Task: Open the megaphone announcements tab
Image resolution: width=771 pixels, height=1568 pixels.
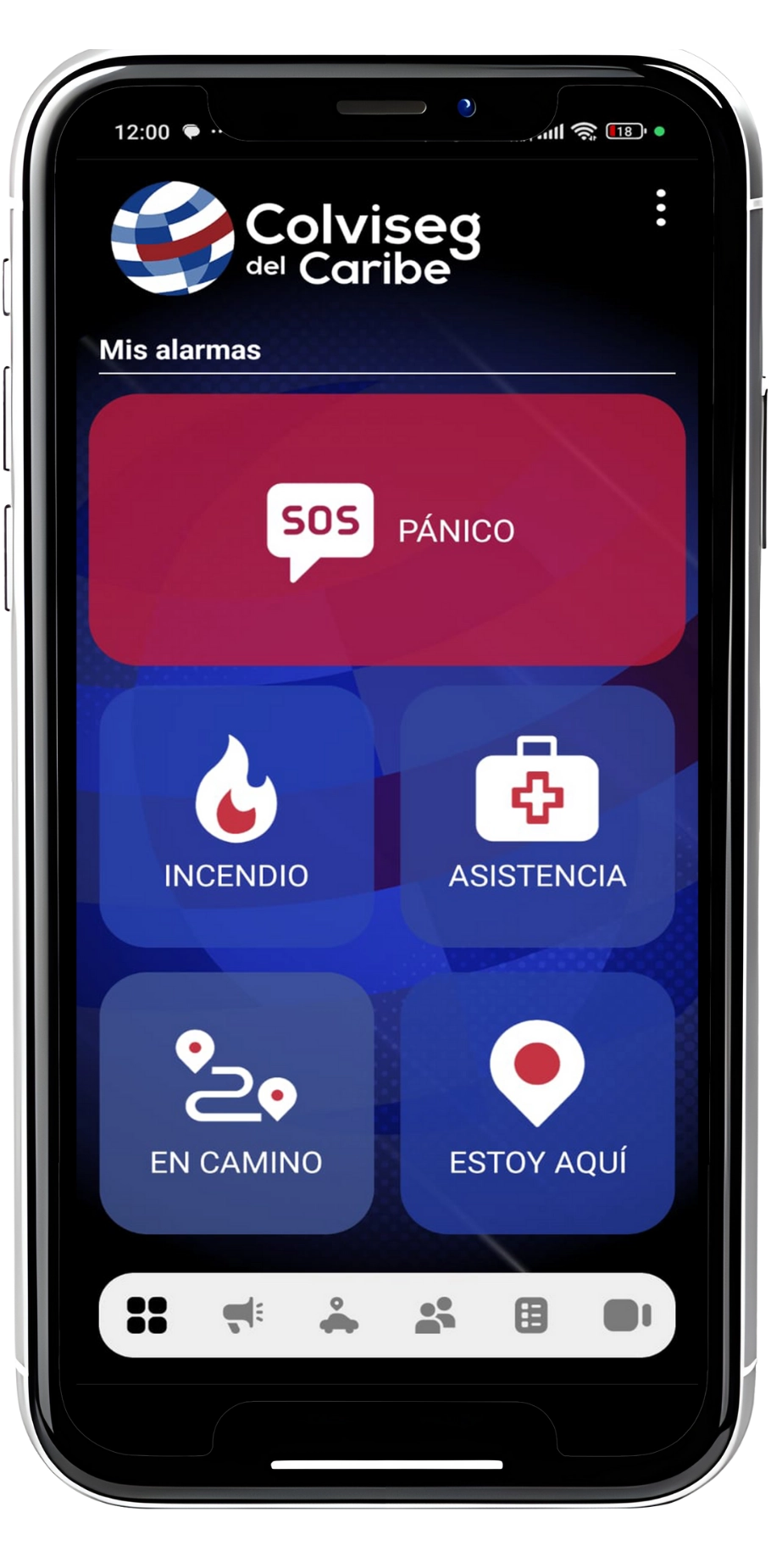Action: coord(243,1315)
